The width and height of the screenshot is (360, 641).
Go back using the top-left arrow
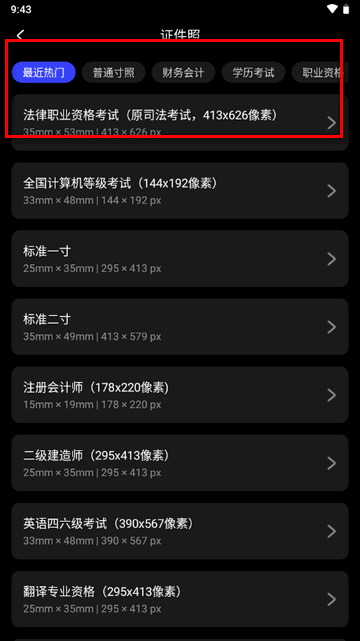pyautogui.click(x=20, y=35)
